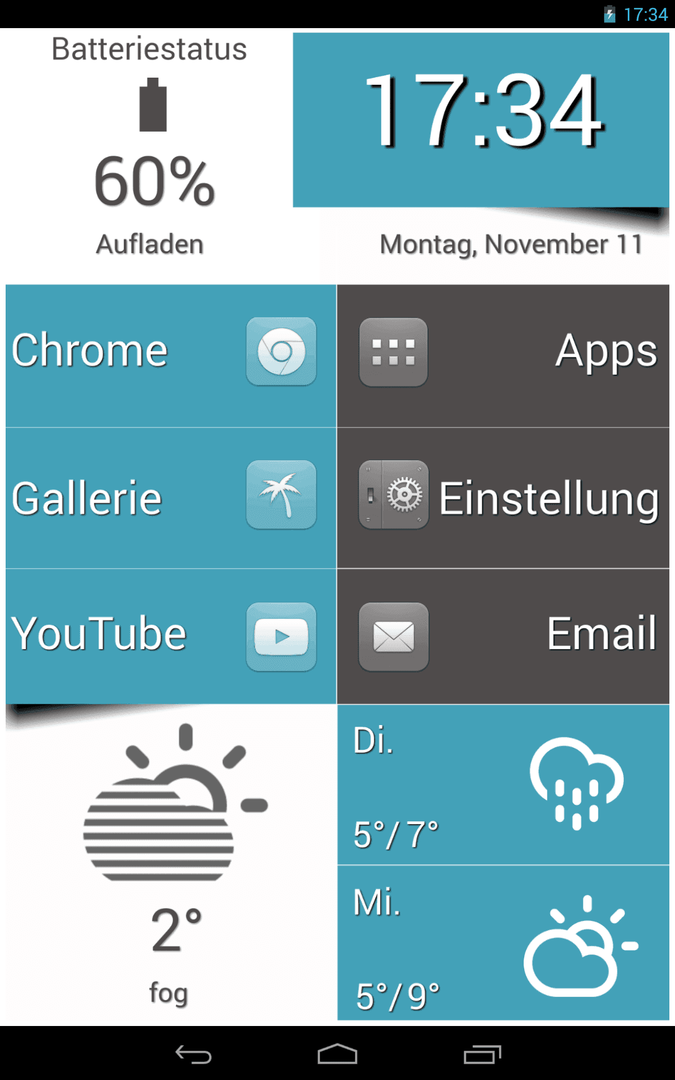Open the Email tile

503,636
